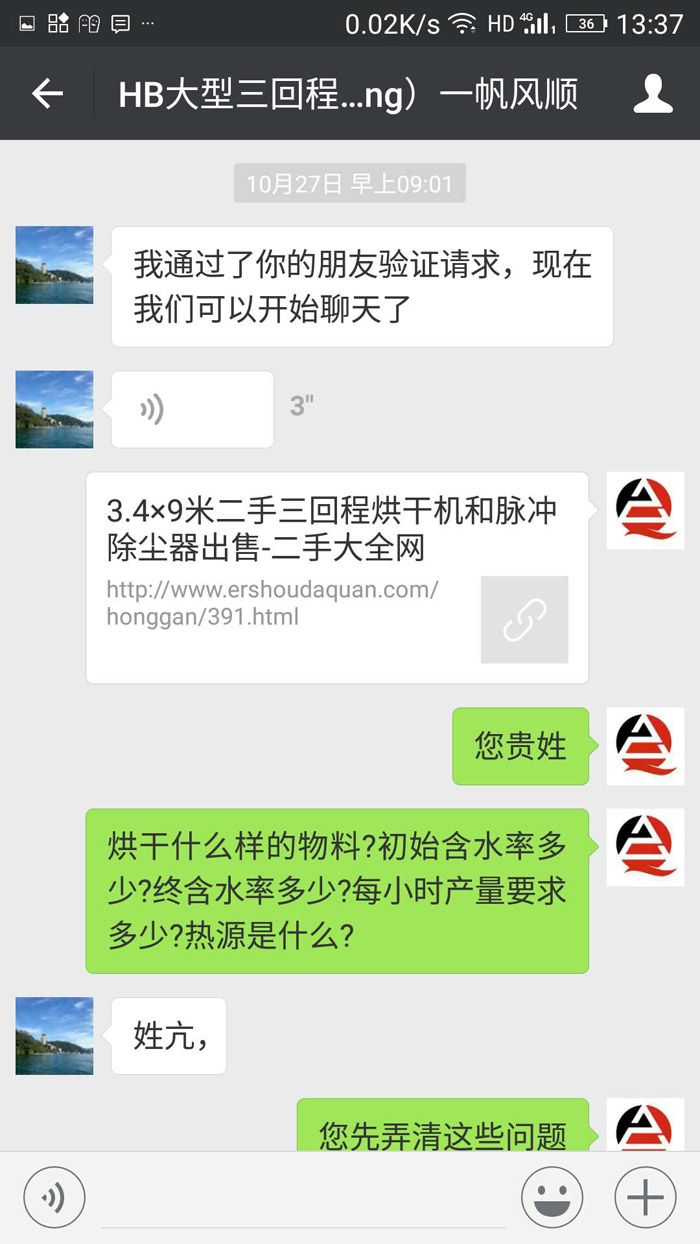Open the emoji picker
The width and height of the screenshot is (700, 1244).
(552, 1196)
